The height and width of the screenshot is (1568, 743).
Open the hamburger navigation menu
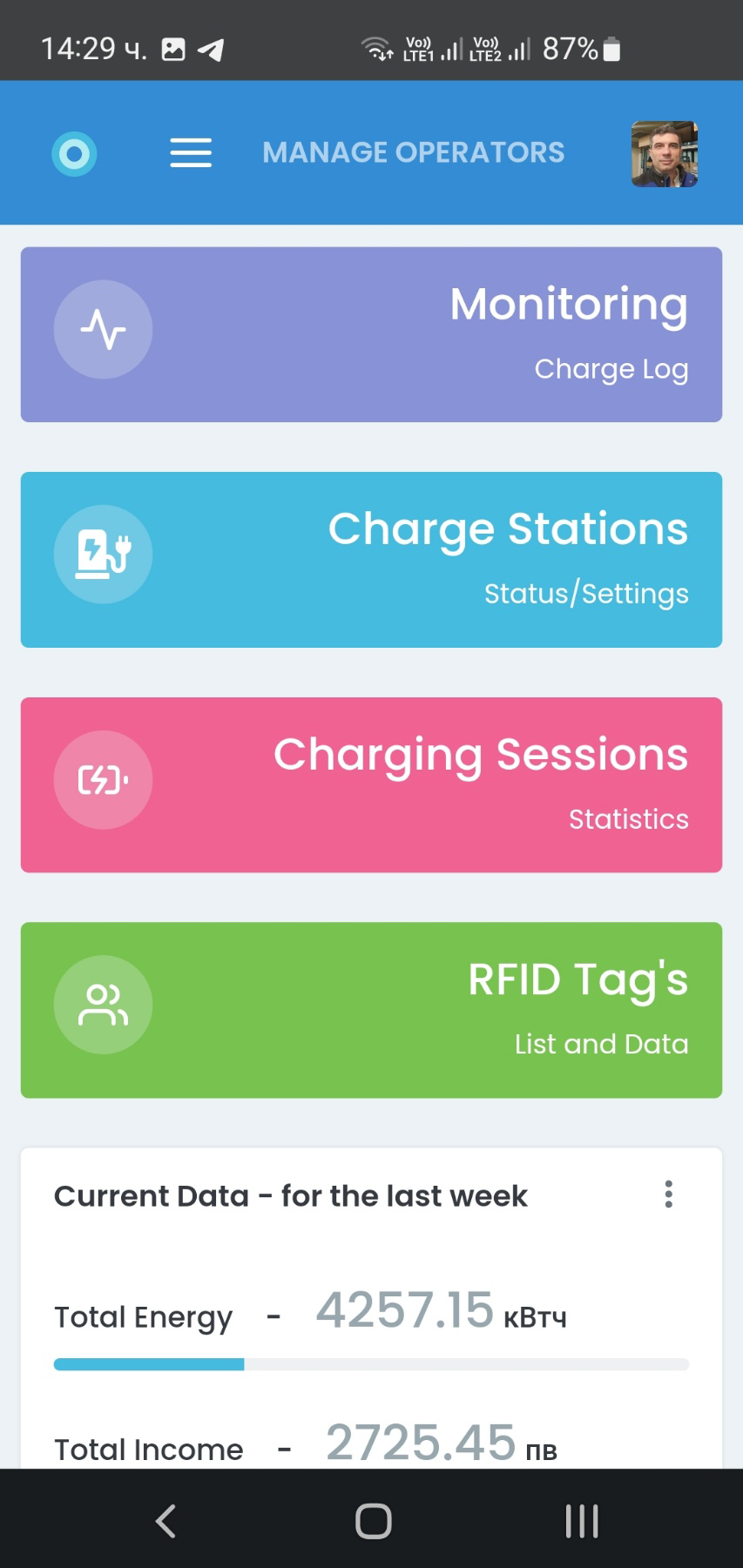(191, 153)
